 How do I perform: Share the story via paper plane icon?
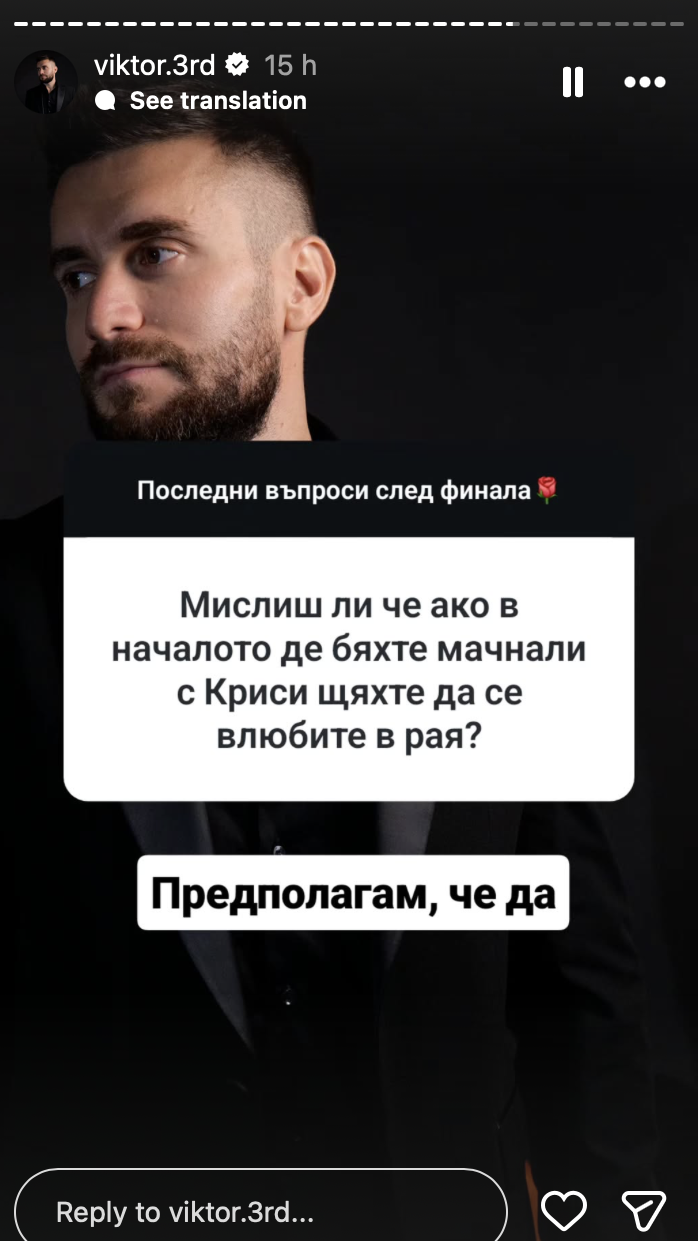643,1212
